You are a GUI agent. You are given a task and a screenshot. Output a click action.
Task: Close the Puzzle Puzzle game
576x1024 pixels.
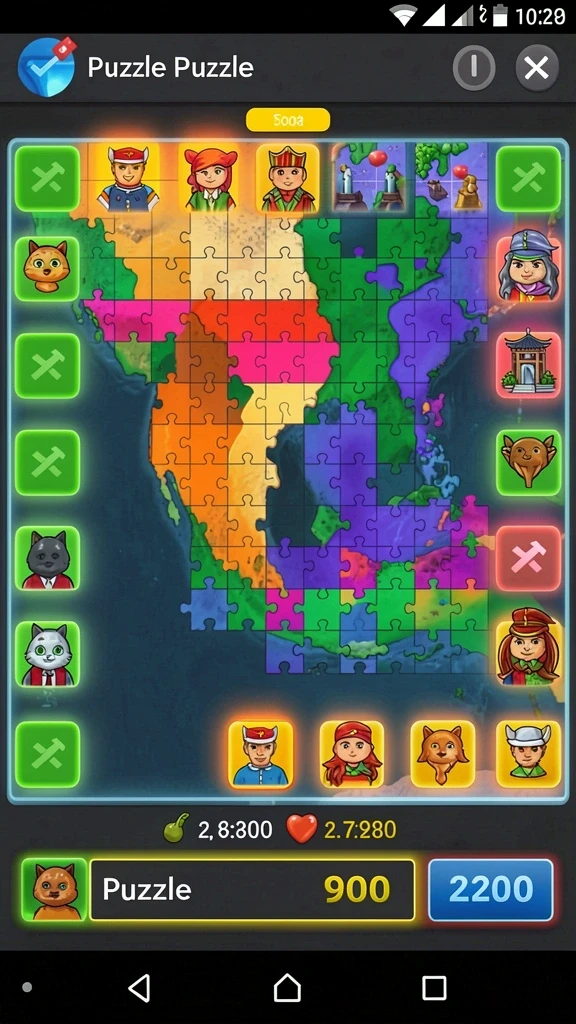537,67
